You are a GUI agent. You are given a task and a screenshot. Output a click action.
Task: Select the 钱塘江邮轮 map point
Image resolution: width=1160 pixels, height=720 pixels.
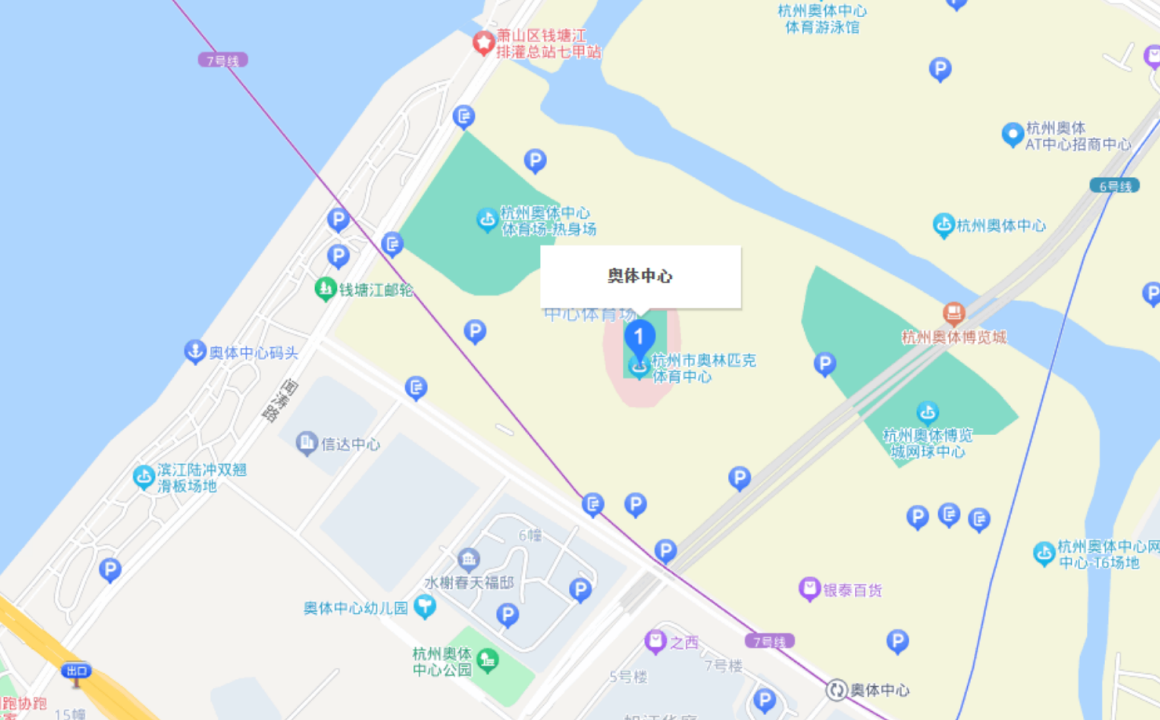point(325,290)
